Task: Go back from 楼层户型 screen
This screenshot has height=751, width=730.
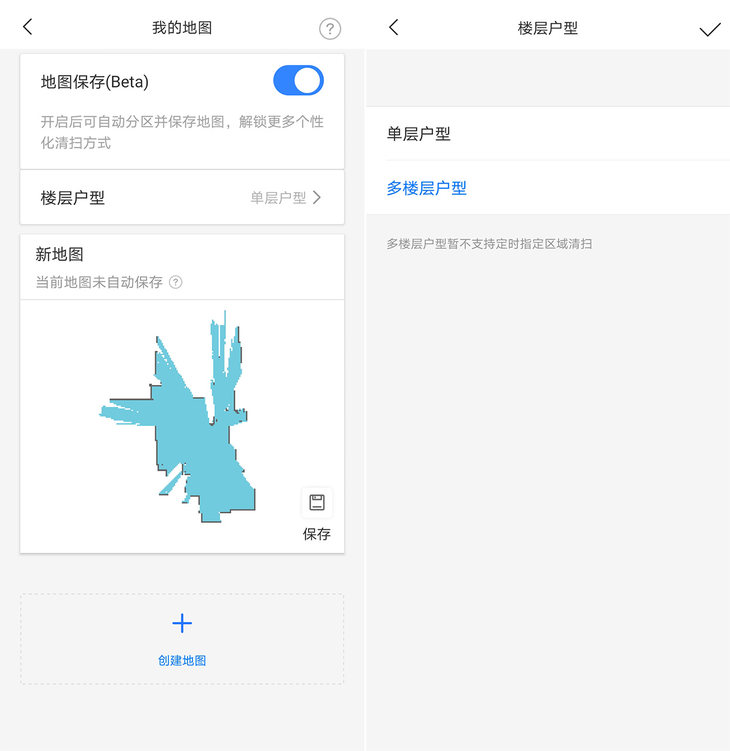Action: 393,28
